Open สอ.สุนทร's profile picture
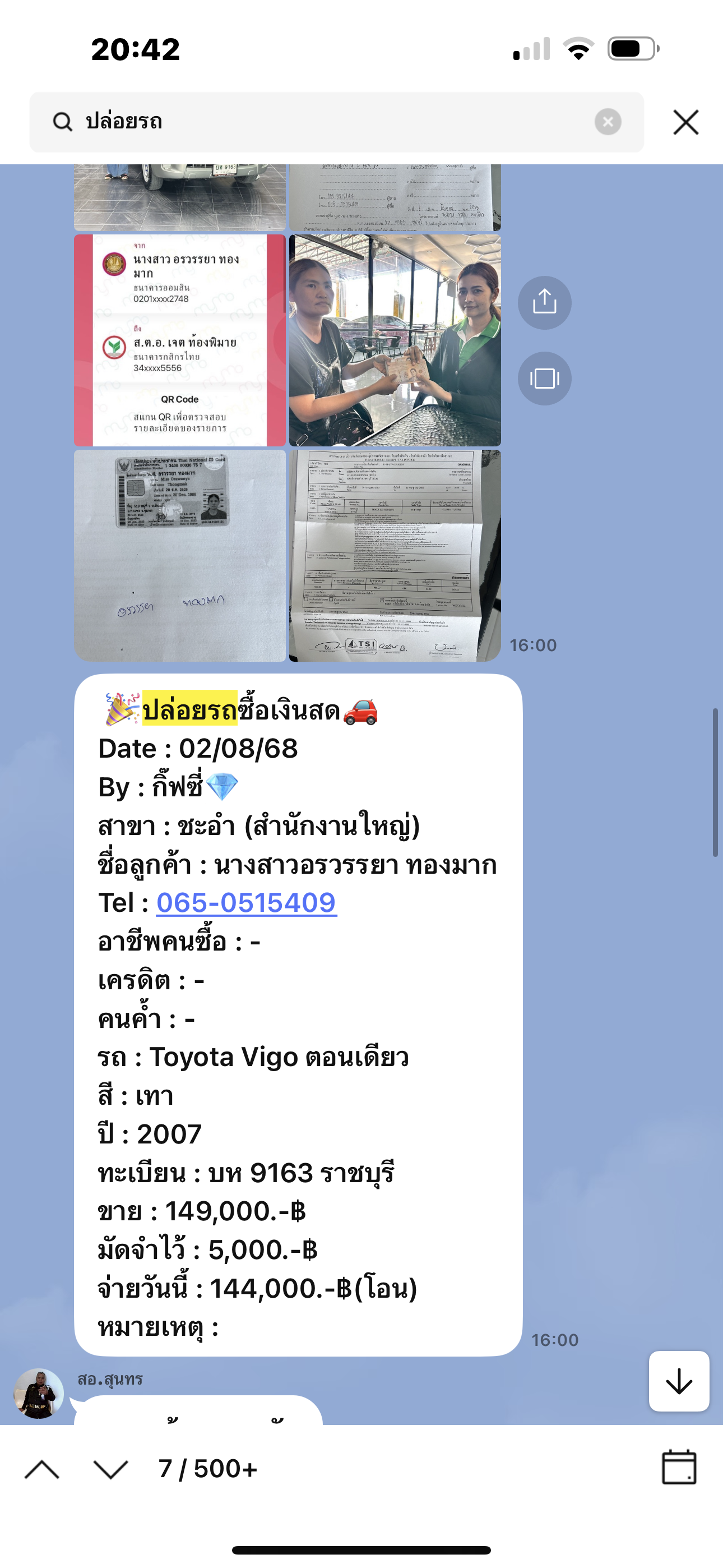This screenshot has height=1568, width=723. point(38,1394)
